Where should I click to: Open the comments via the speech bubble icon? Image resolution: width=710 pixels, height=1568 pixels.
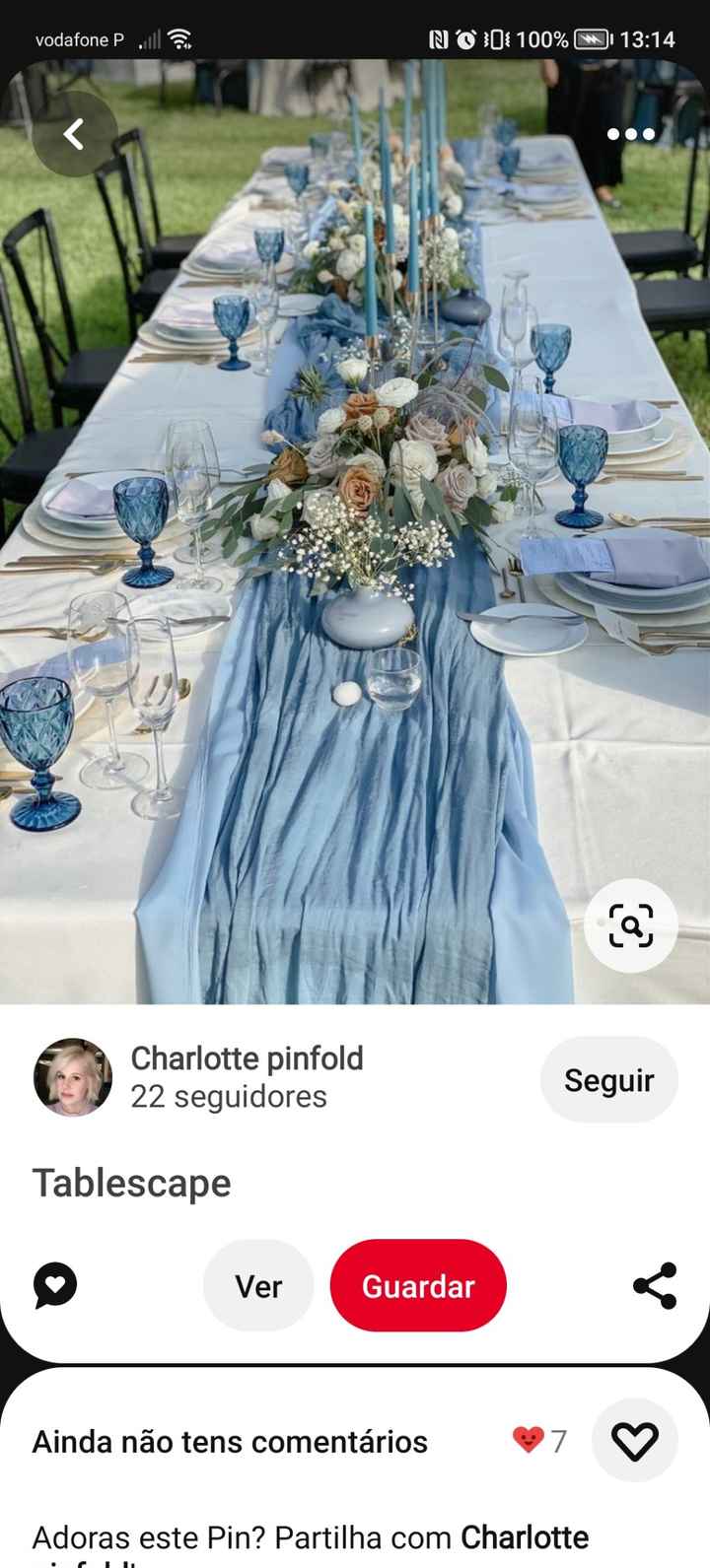tap(54, 1283)
